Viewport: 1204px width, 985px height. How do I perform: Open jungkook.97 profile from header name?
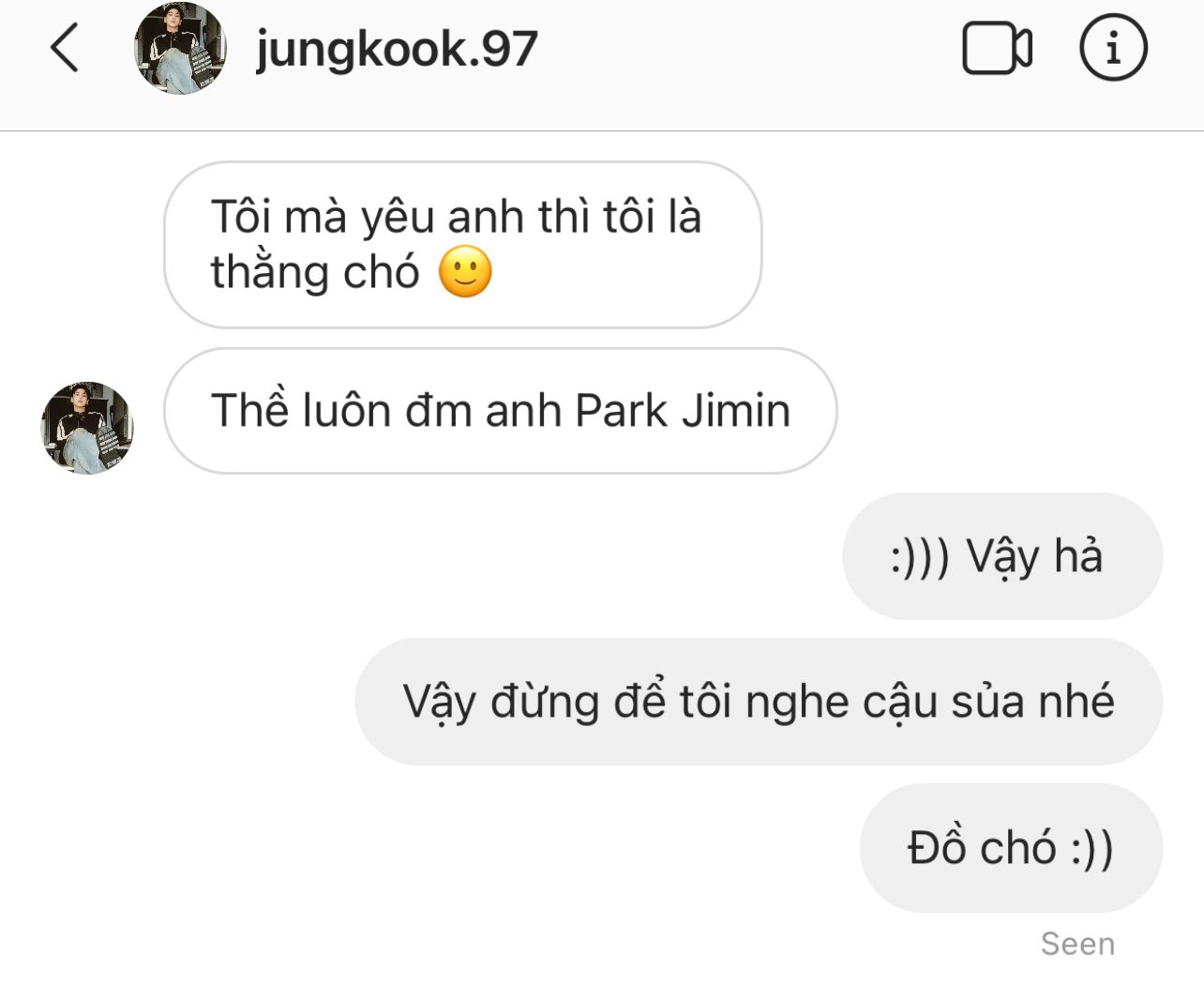(x=396, y=49)
